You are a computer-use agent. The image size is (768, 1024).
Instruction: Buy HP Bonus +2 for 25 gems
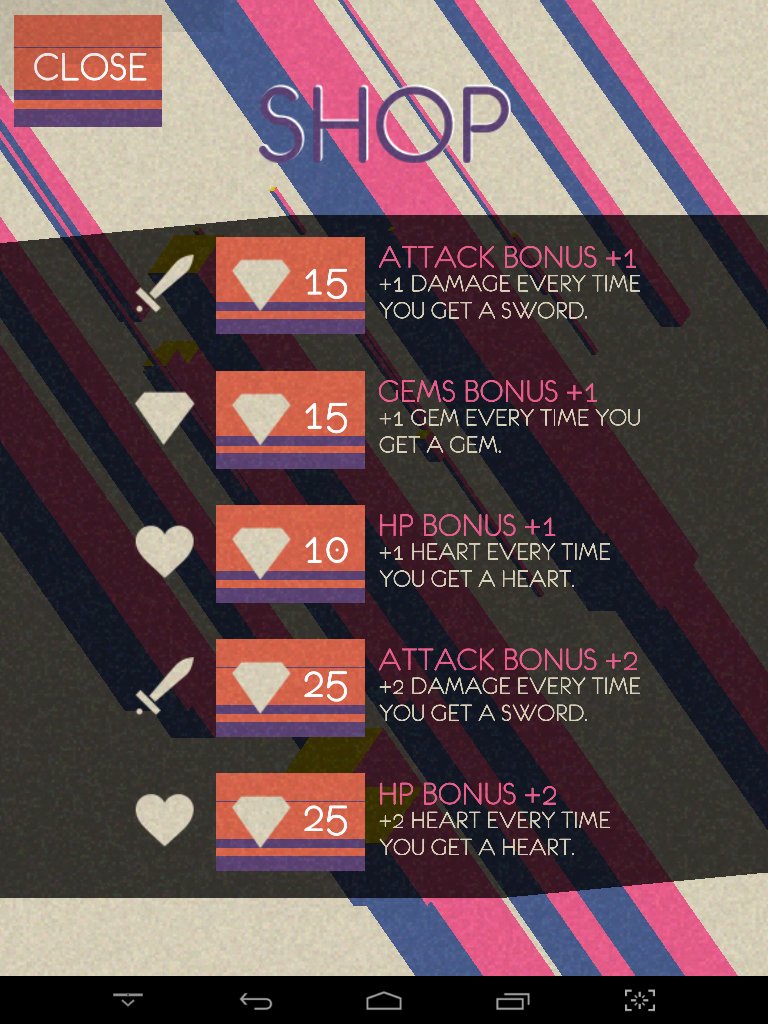point(290,821)
